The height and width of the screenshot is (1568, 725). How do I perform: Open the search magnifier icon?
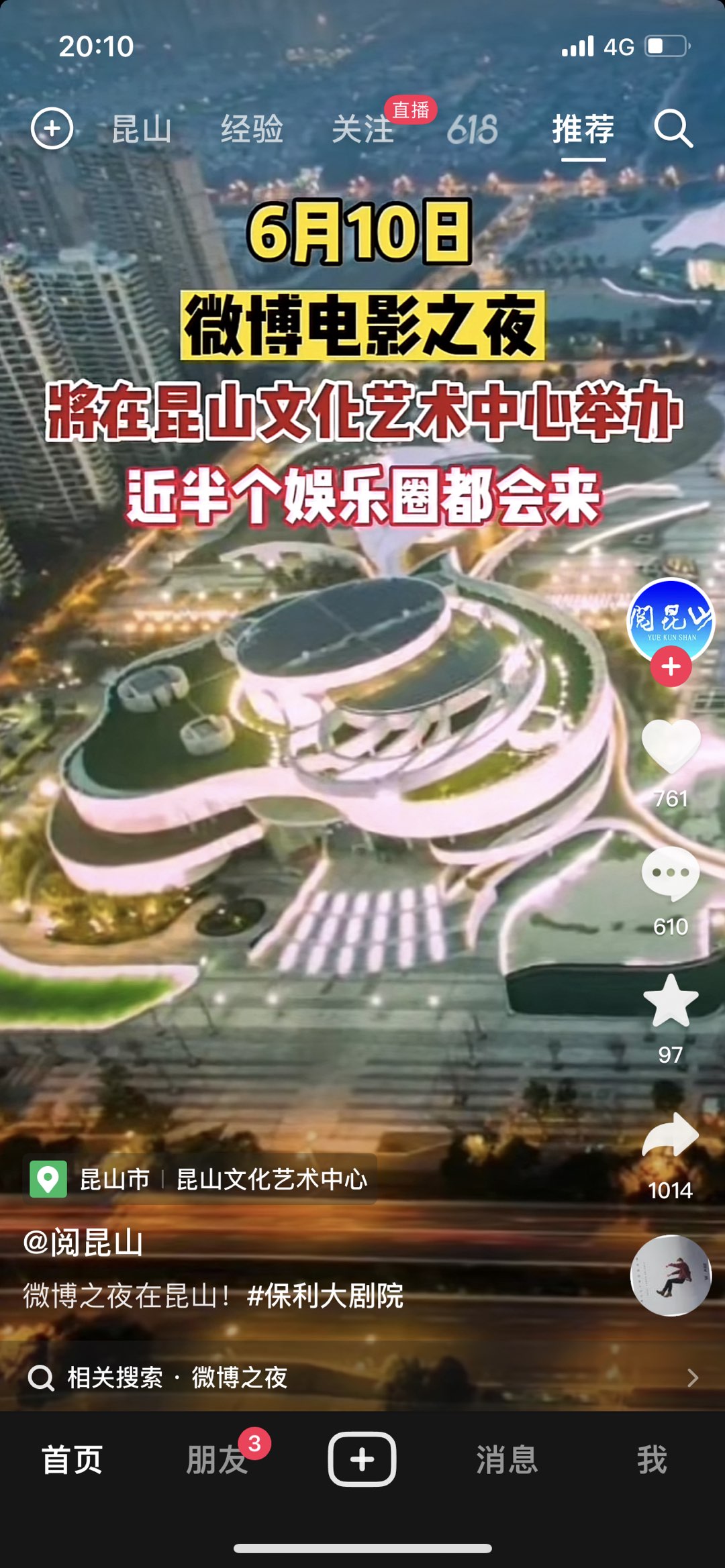[x=673, y=128]
